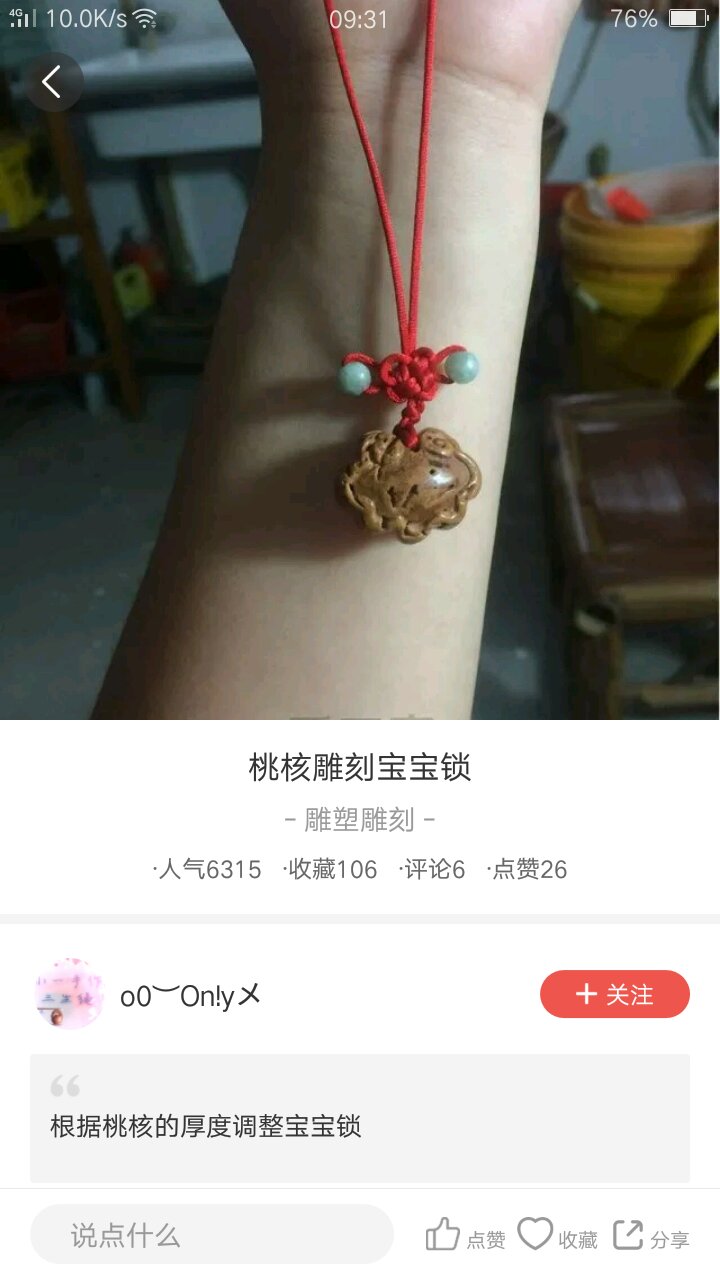Follow user with the 关注 button

click(x=614, y=994)
